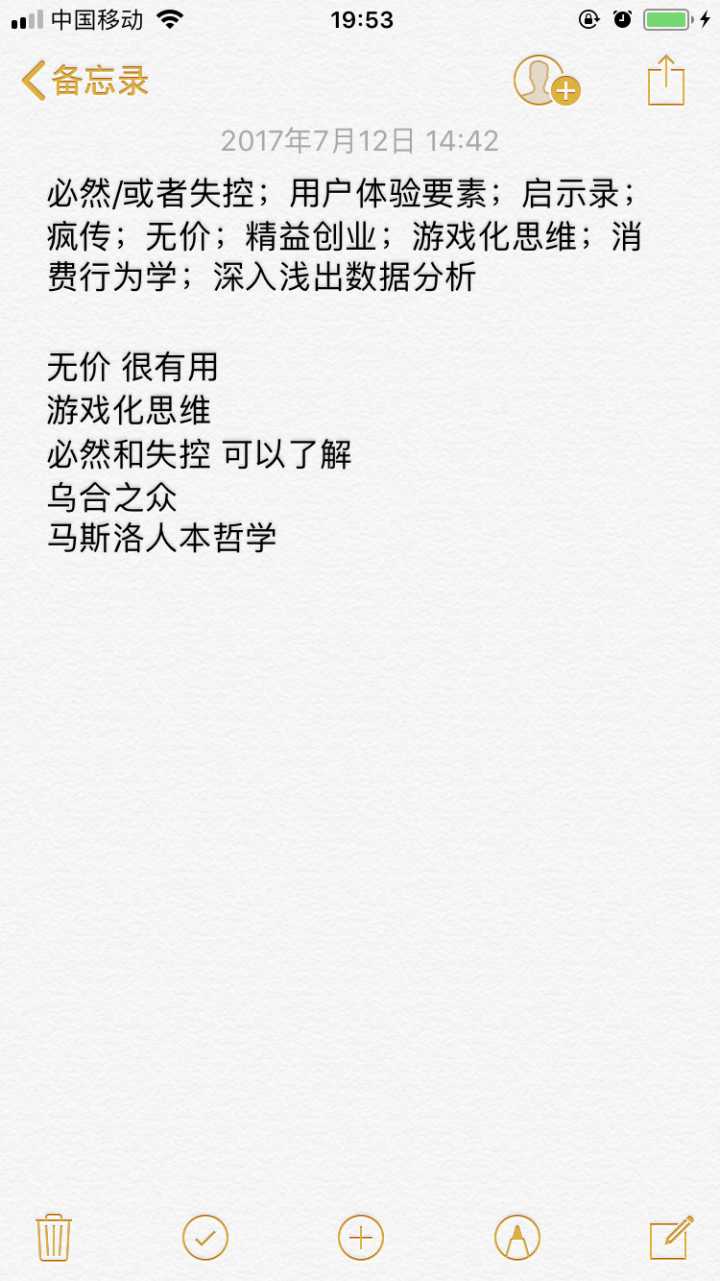Tap the note text to edit
This screenshot has width=720, height=1281.
click(340, 238)
